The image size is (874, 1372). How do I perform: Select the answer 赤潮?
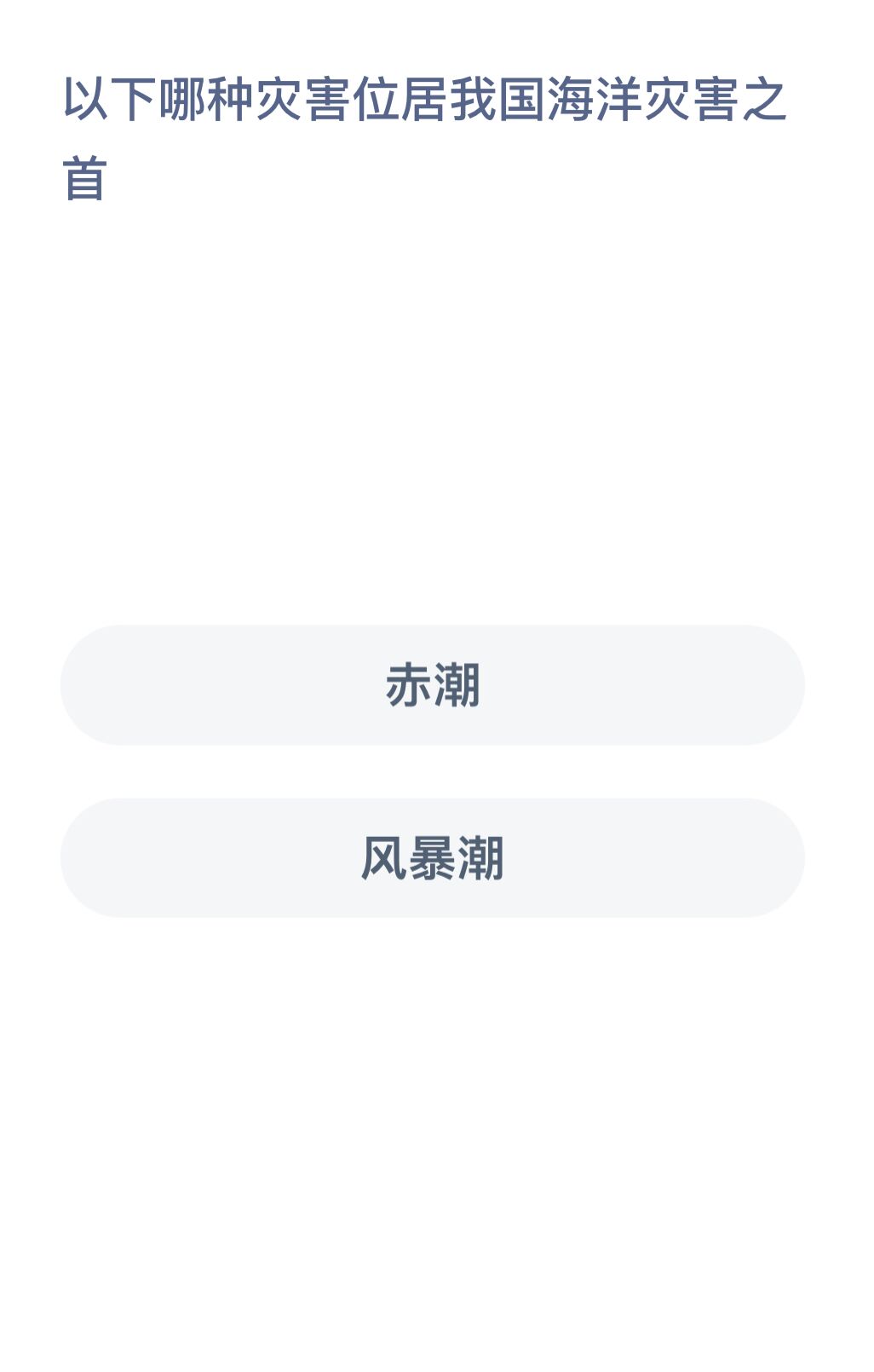tap(433, 685)
